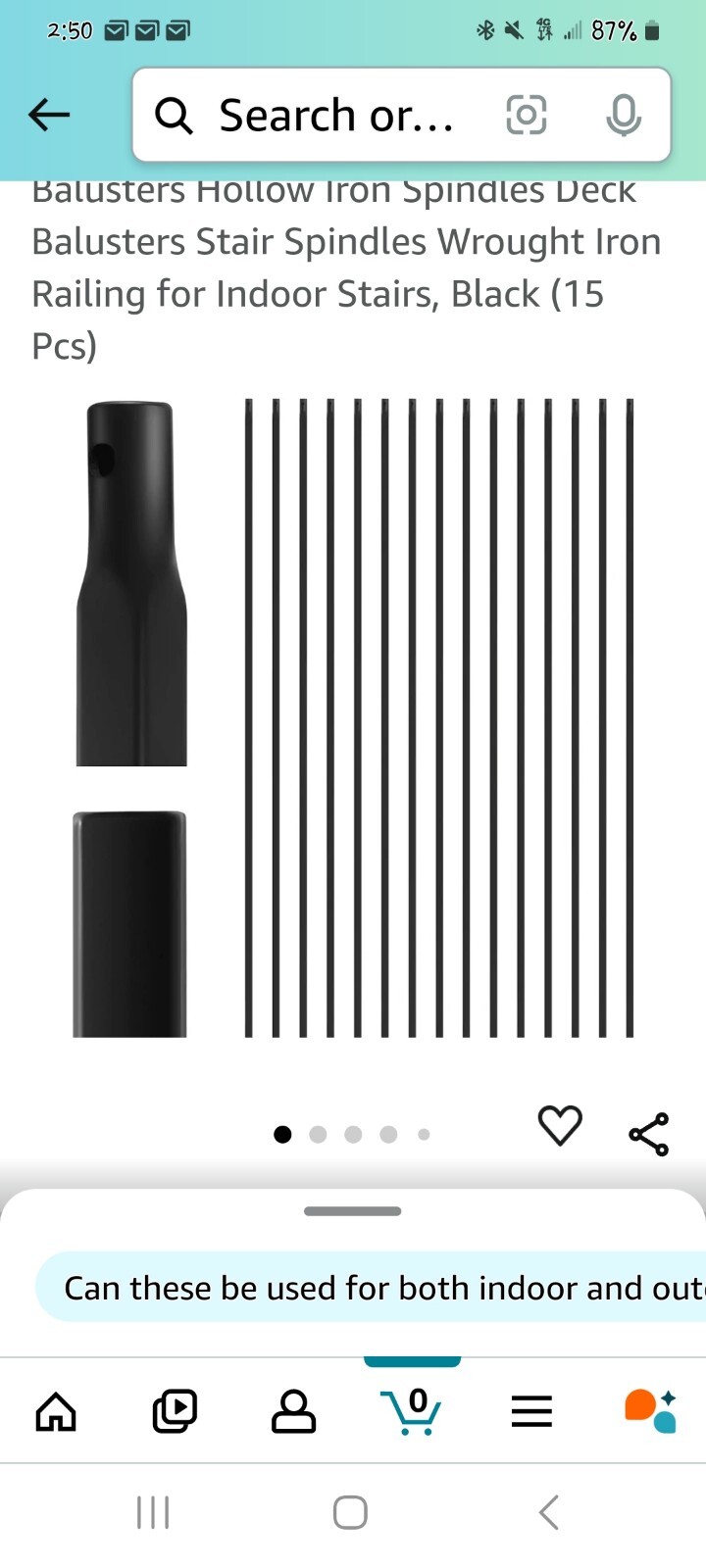
Task: Tap the system back button
Action: (x=549, y=1512)
